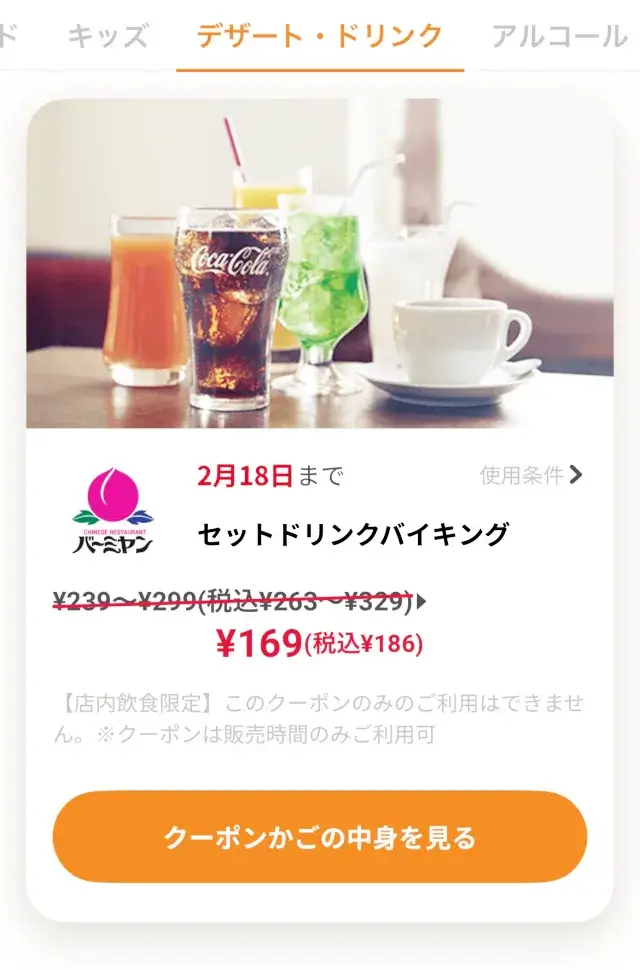Select the デザート・ドリンク tab
The width and height of the screenshot is (640, 970).
pos(320,37)
